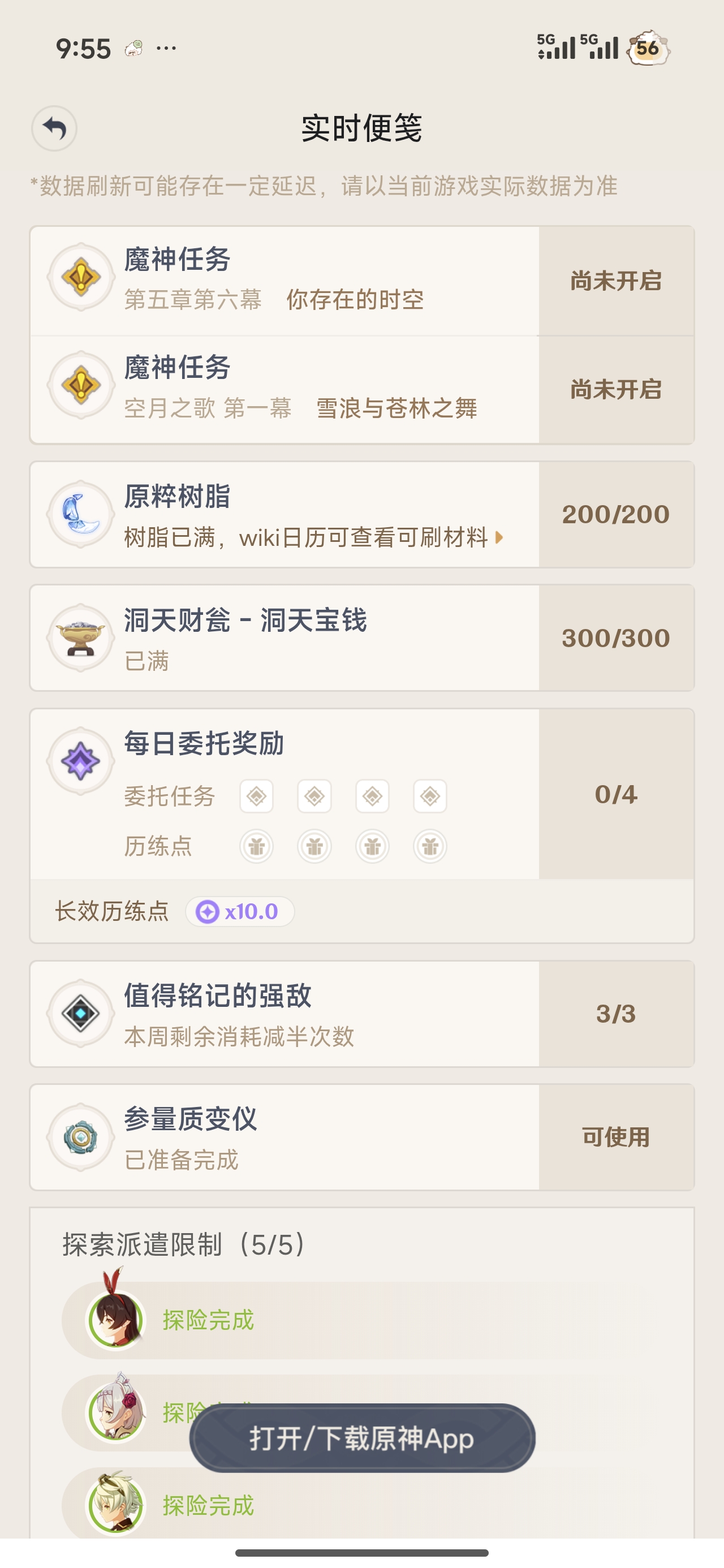Image resolution: width=724 pixels, height=1568 pixels.
Task: Open the 实时便笺 page title
Action: [x=361, y=129]
